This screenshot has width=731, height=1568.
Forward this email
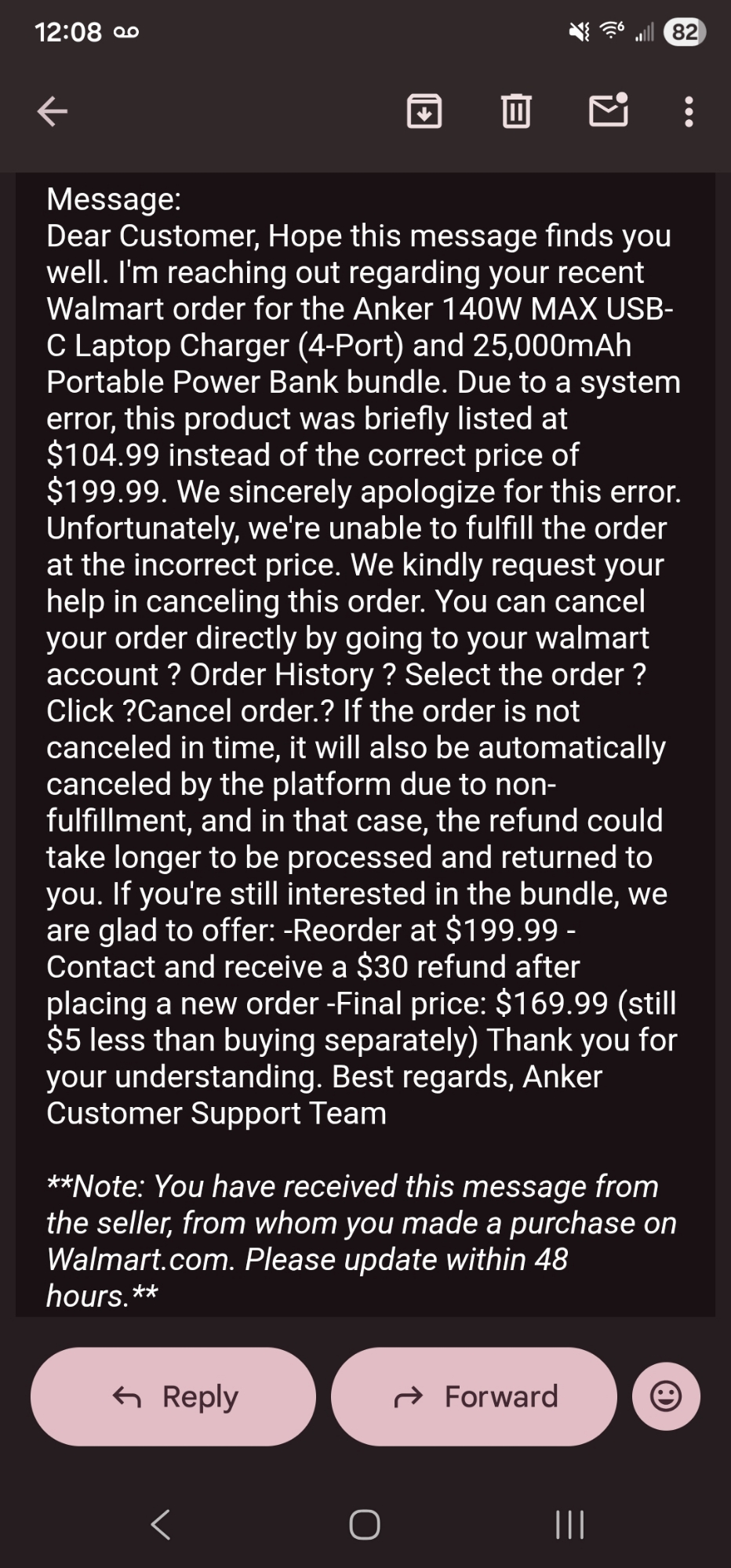[x=474, y=1396]
